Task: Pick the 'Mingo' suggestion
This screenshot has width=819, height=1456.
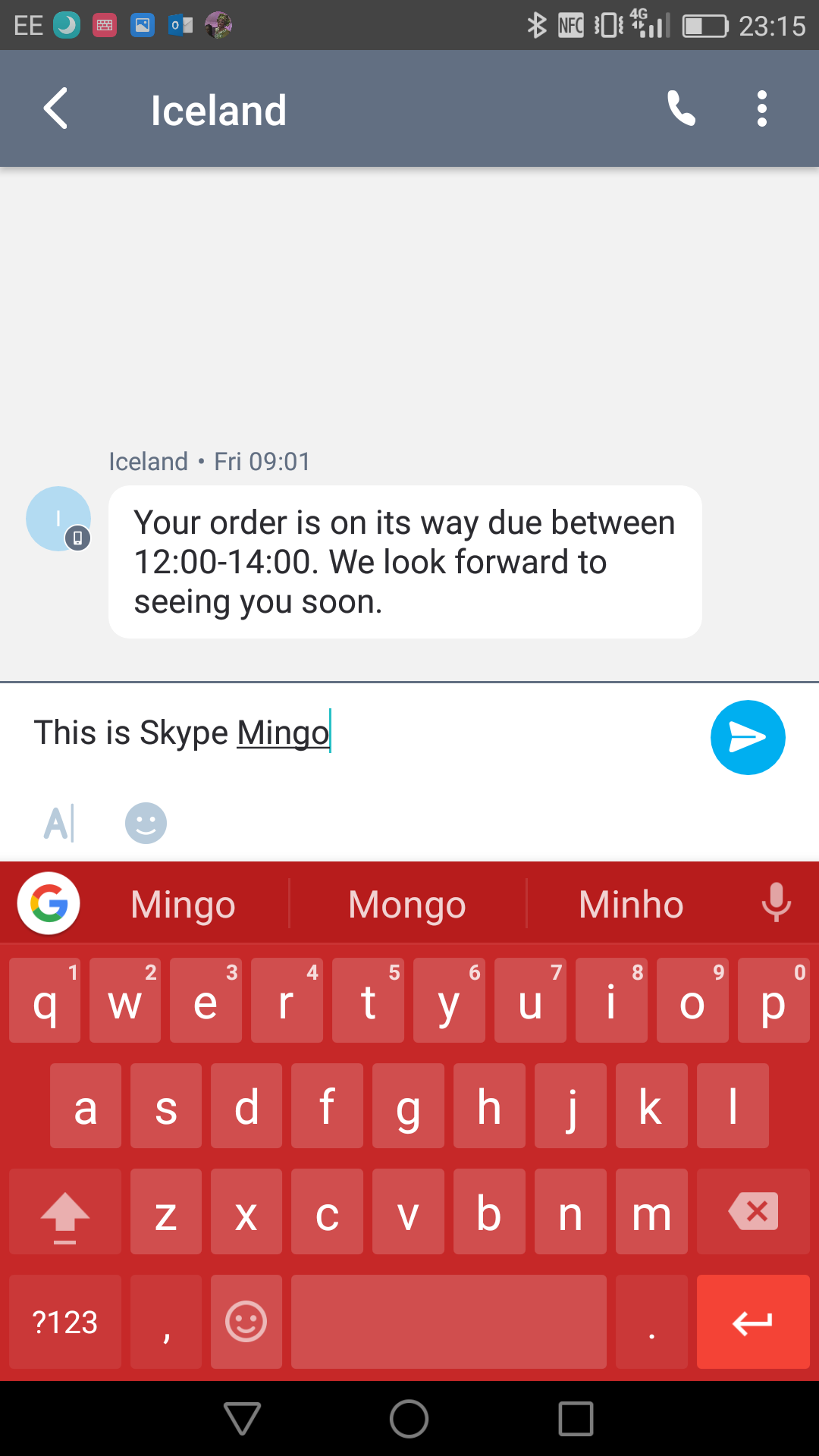Action: tap(183, 904)
